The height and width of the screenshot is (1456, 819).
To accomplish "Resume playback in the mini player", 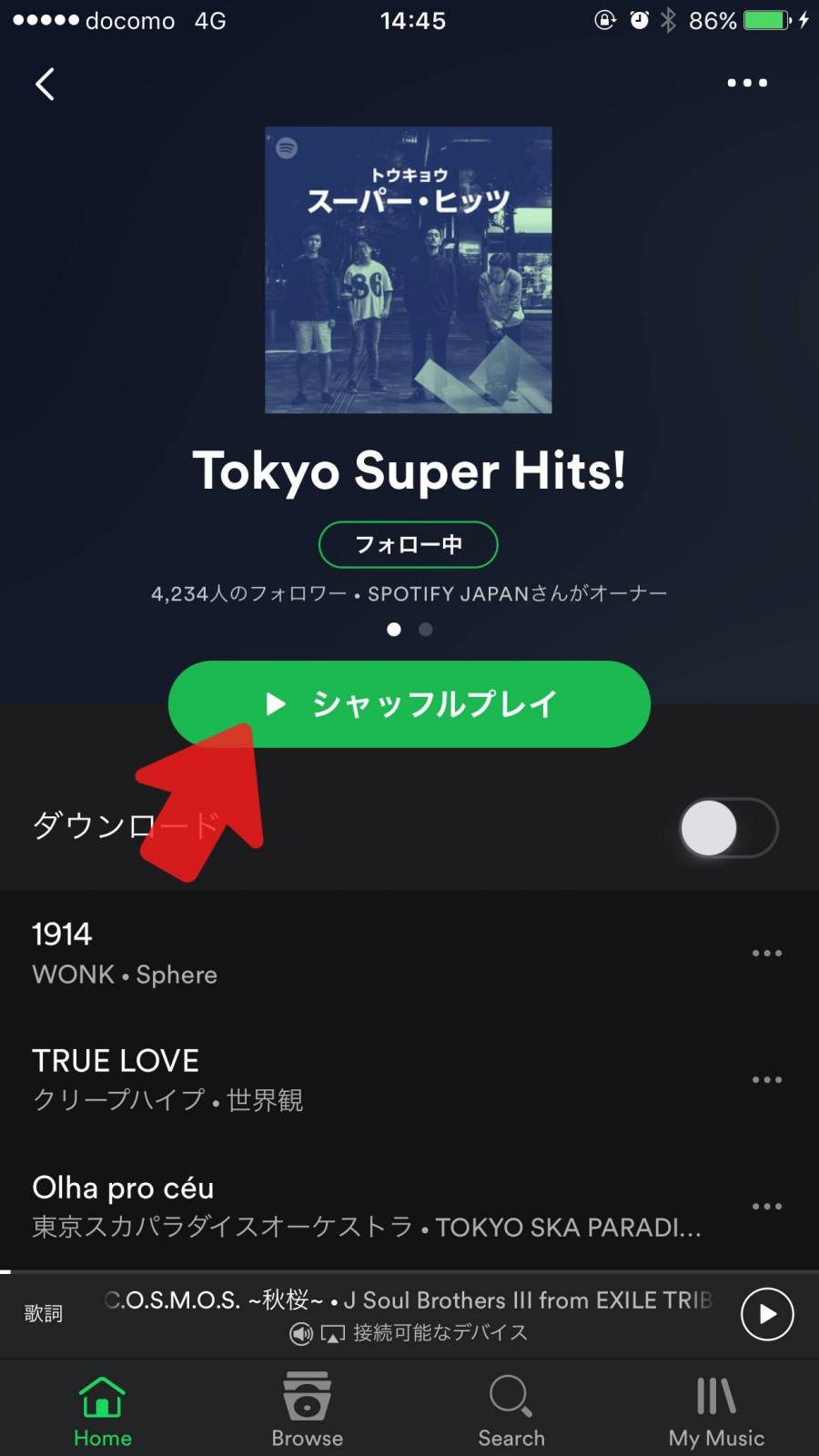I will point(767,1314).
